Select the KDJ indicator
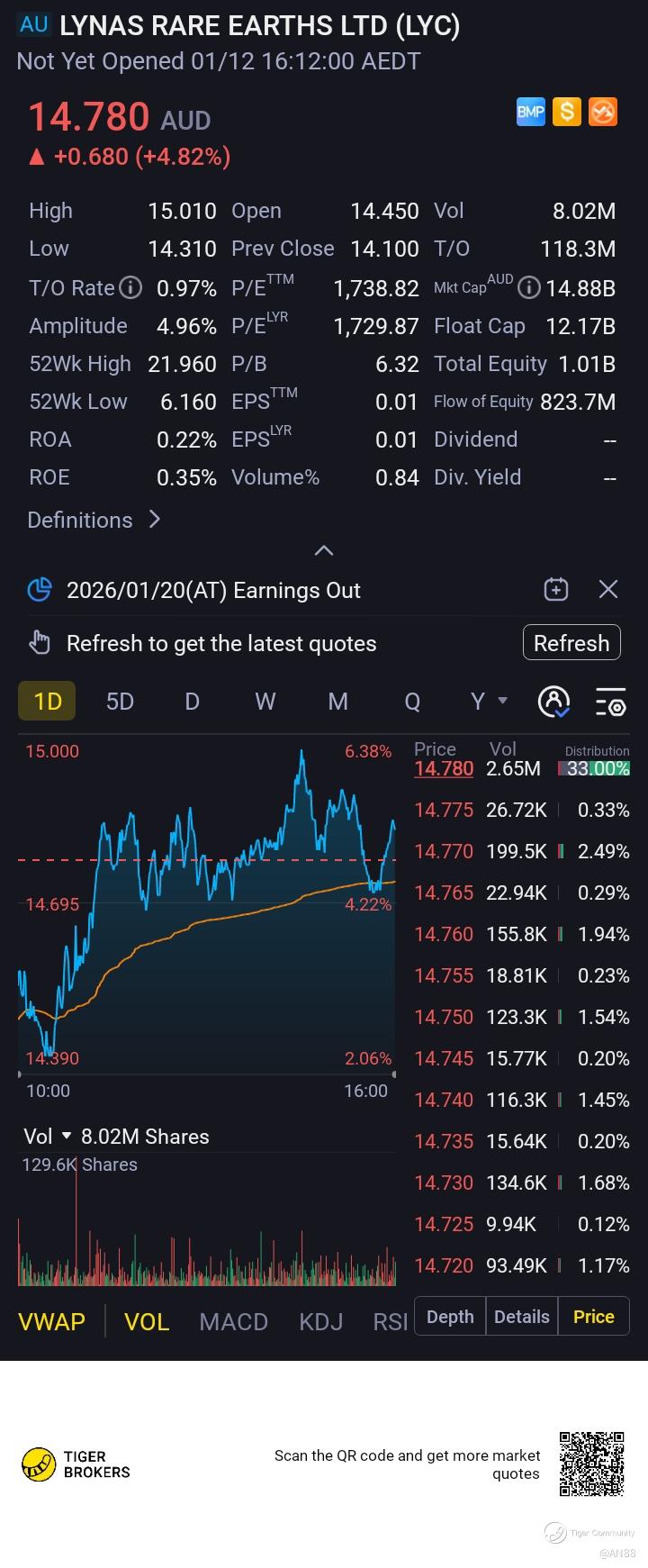This screenshot has height=1568, width=648. 320,1321
